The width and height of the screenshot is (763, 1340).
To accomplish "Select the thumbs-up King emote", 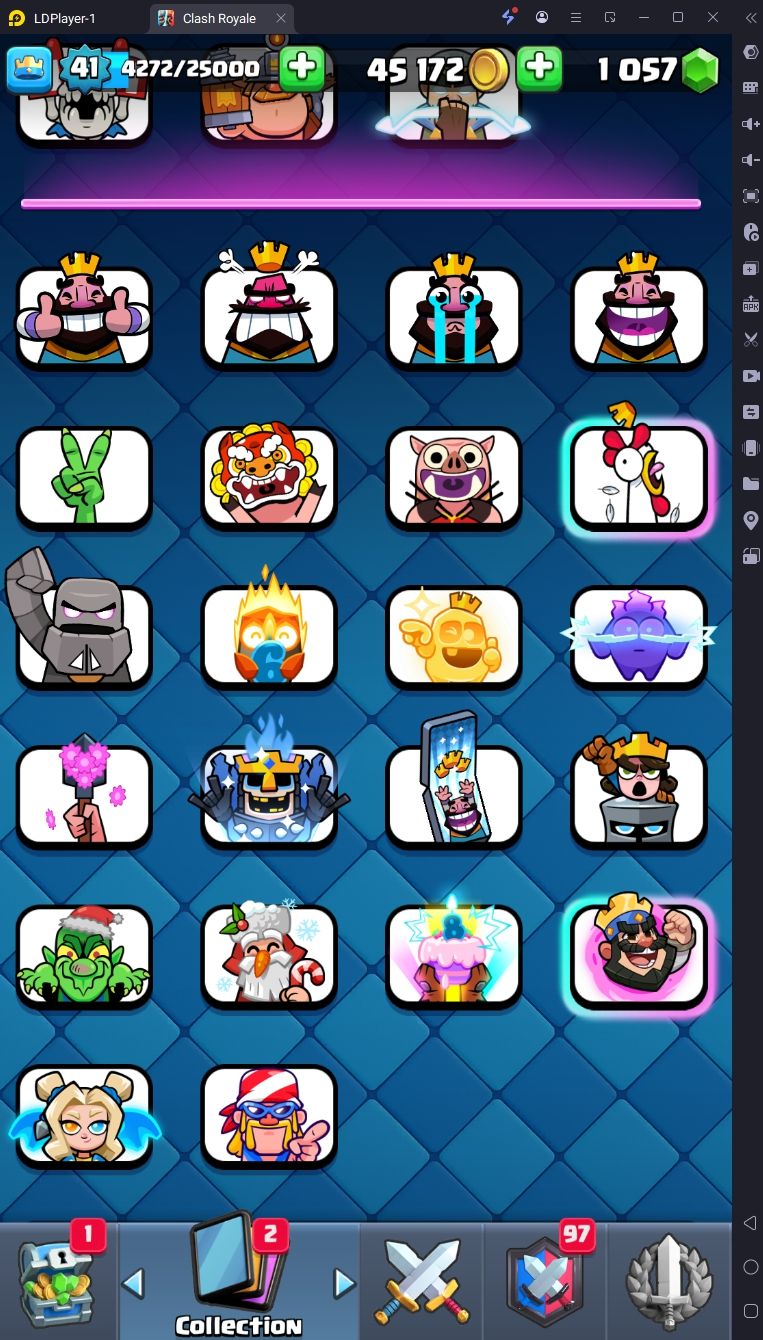I will tap(84, 317).
